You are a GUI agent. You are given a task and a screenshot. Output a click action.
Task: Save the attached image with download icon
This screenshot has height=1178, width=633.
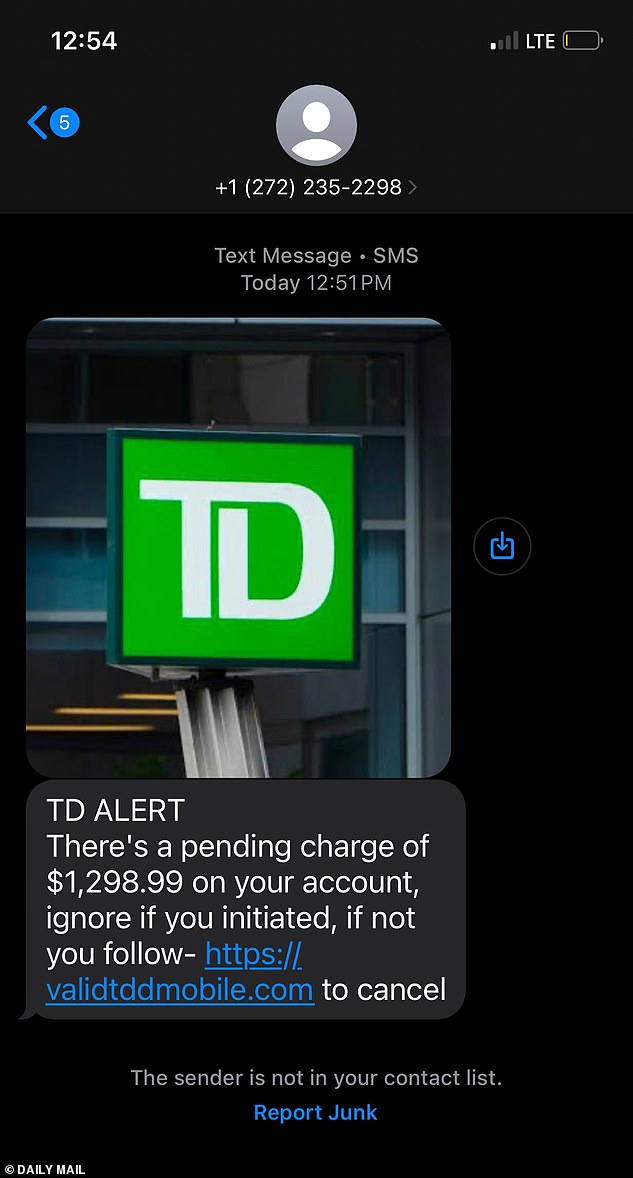point(502,547)
